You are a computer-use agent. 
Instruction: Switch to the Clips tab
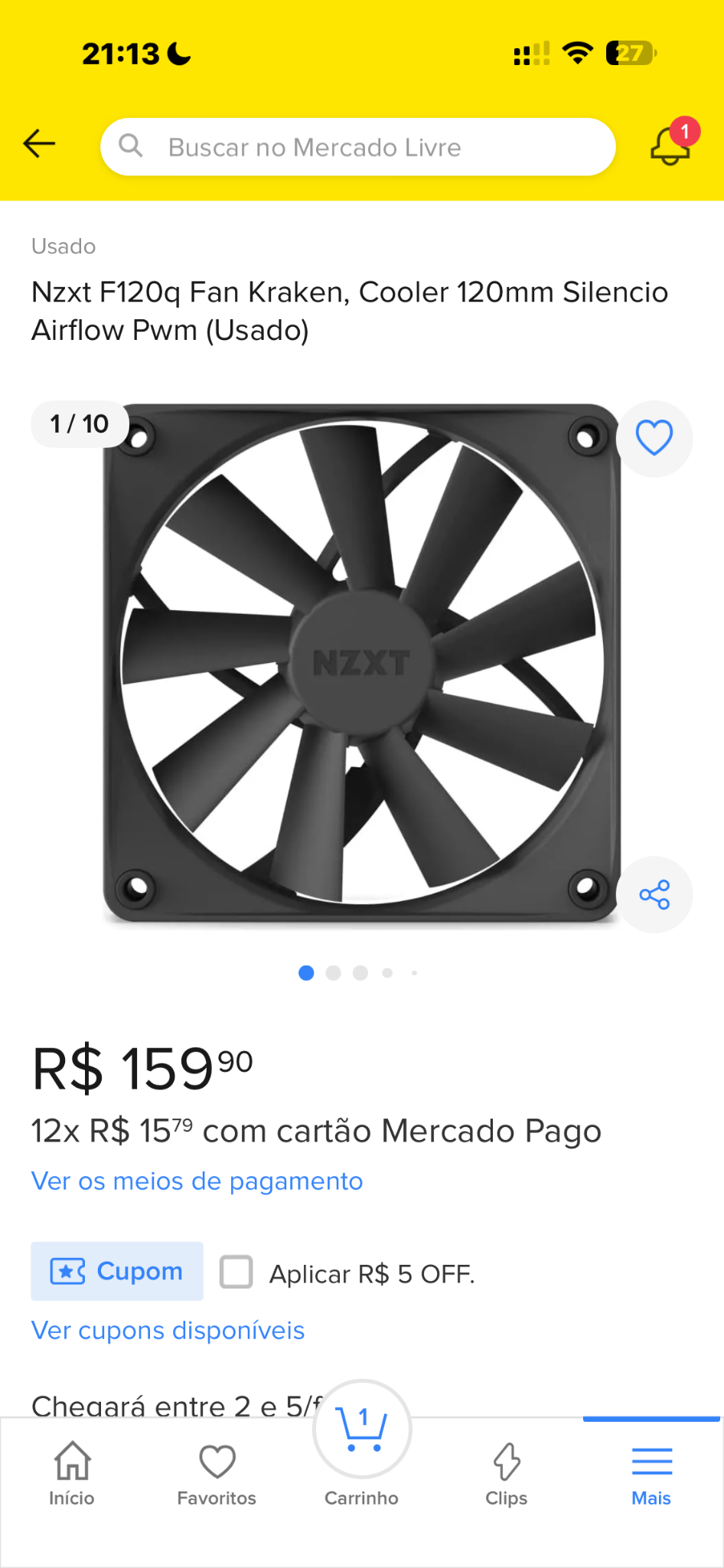pyautogui.click(x=507, y=1475)
